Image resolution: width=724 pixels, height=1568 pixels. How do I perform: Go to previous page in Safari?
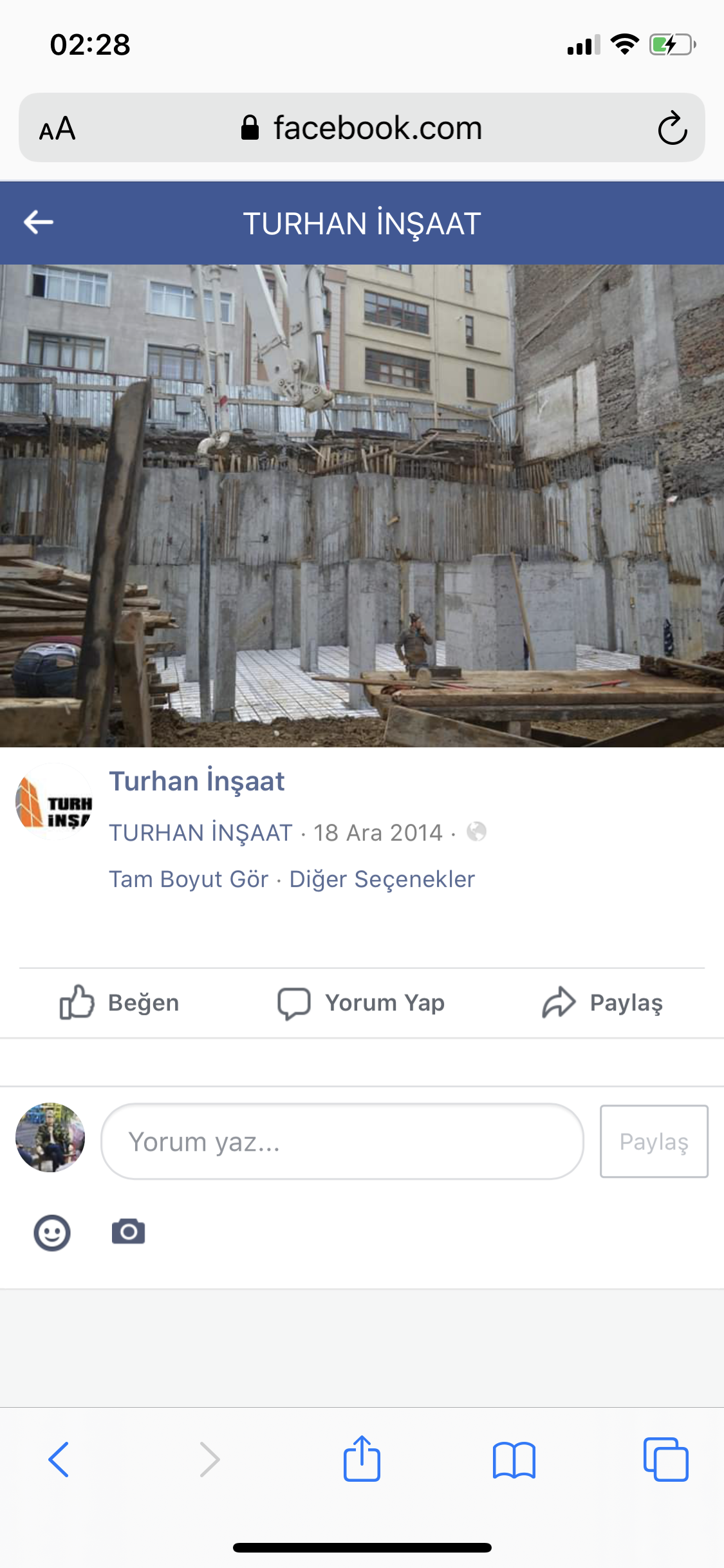tap(59, 1459)
